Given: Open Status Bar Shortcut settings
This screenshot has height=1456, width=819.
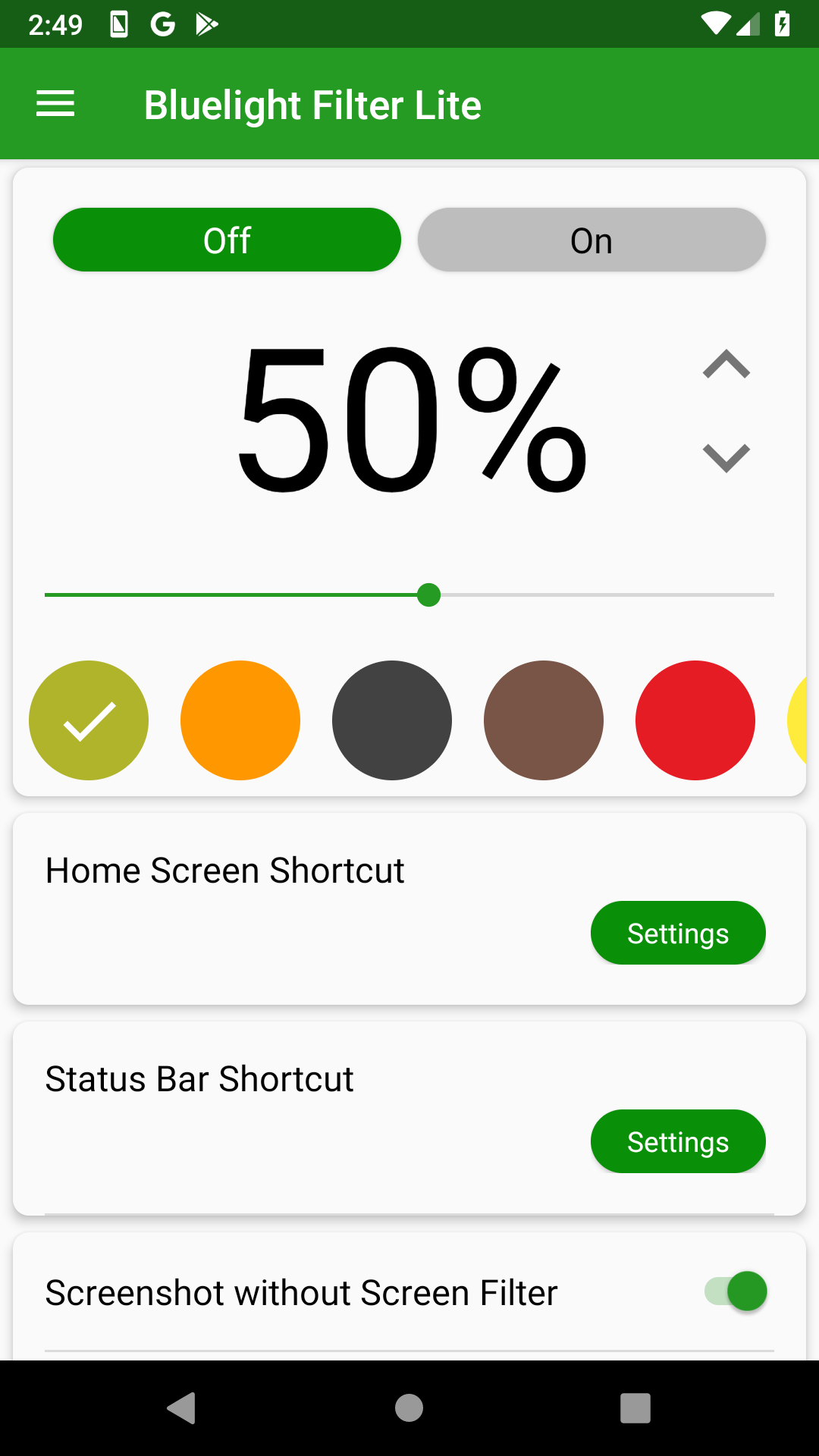Looking at the screenshot, I should click(x=678, y=1141).
